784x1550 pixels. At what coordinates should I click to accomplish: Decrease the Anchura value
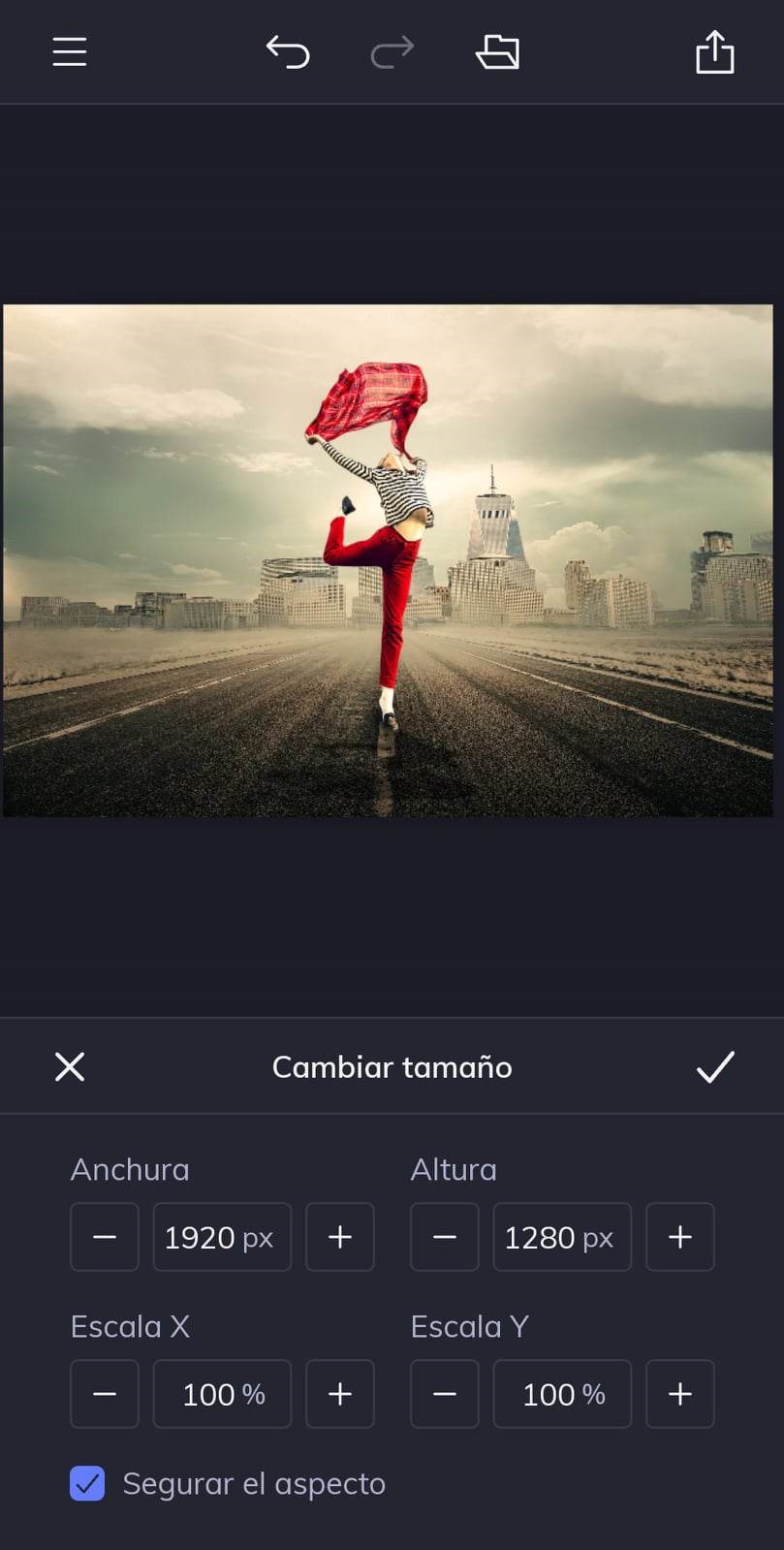click(x=105, y=1237)
